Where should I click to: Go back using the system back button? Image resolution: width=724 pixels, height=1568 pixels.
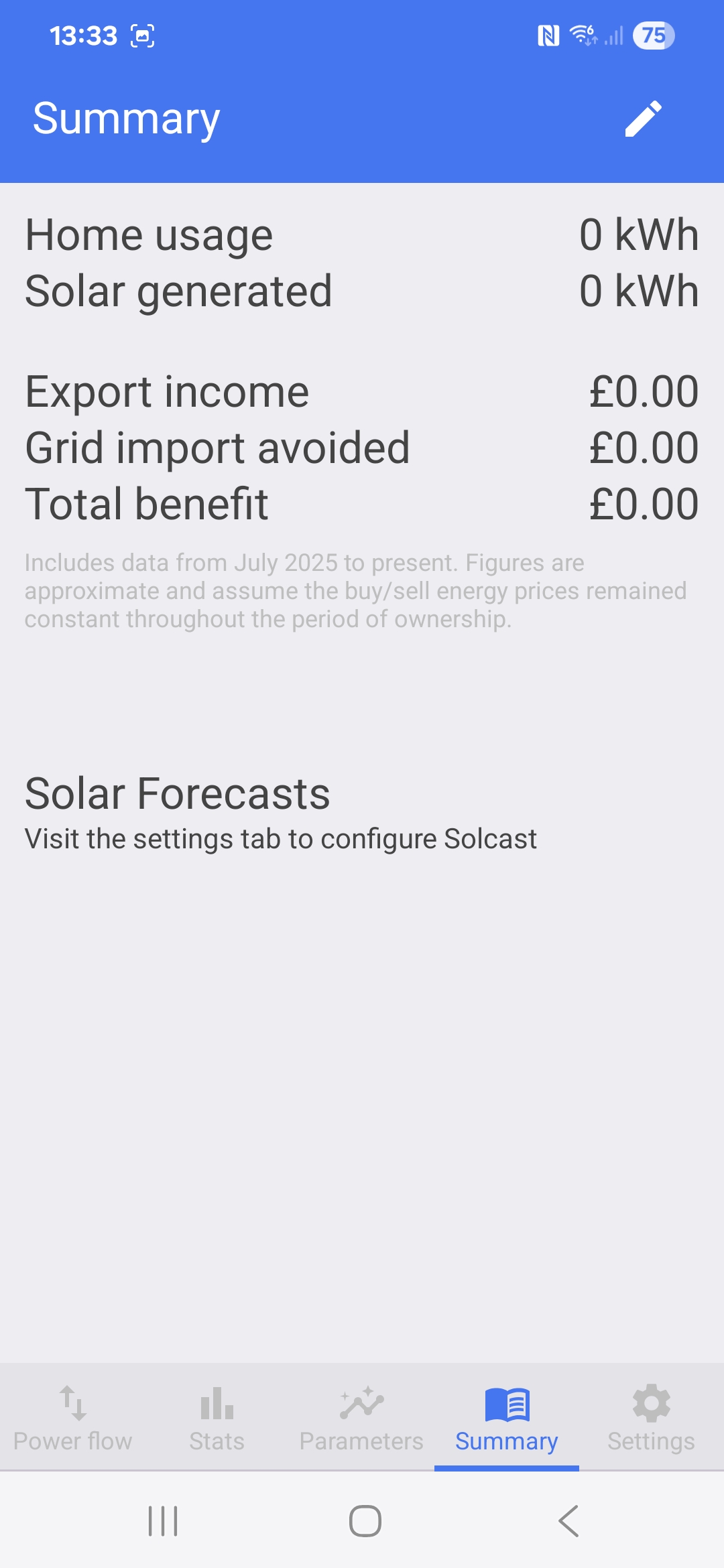click(568, 1521)
